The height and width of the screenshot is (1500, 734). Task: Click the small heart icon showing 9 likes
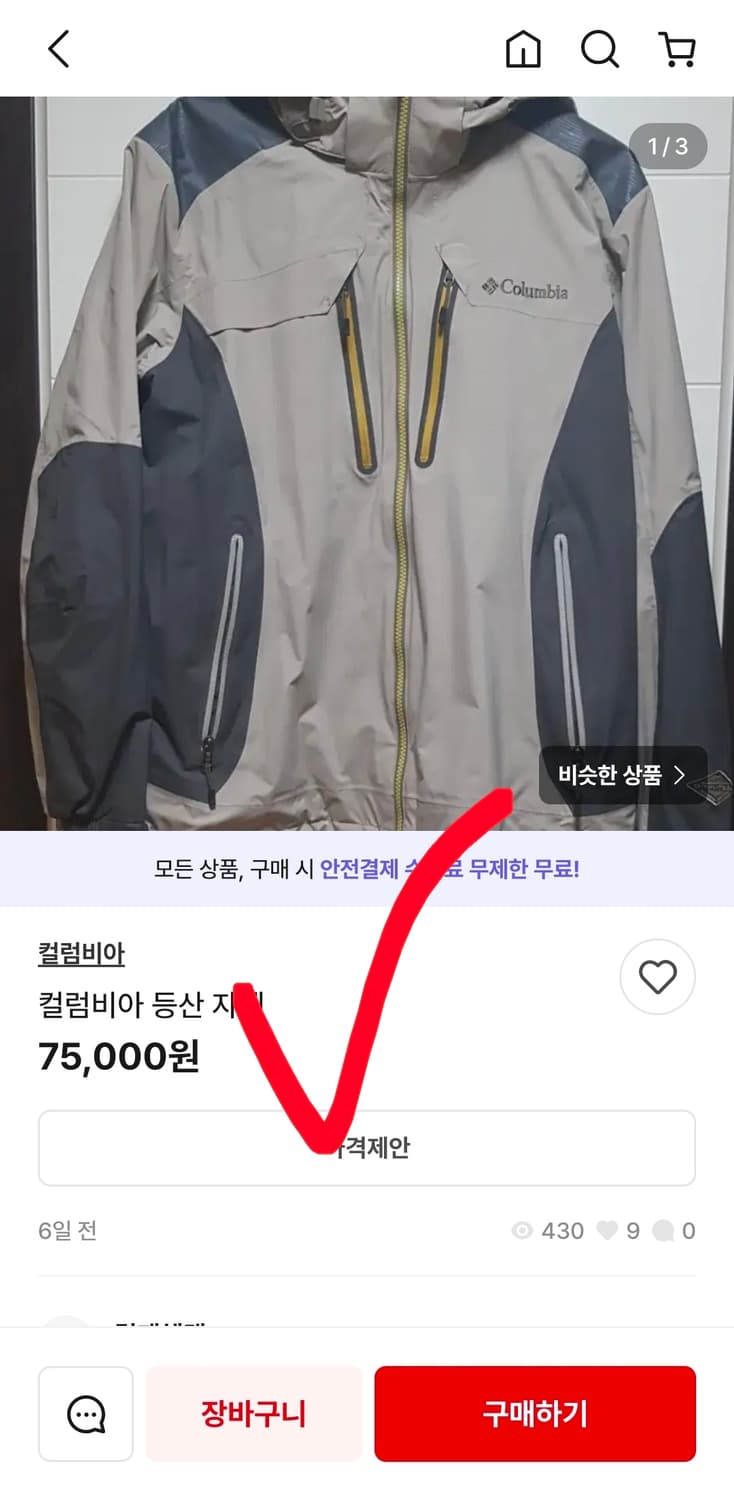click(x=608, y=1231)
